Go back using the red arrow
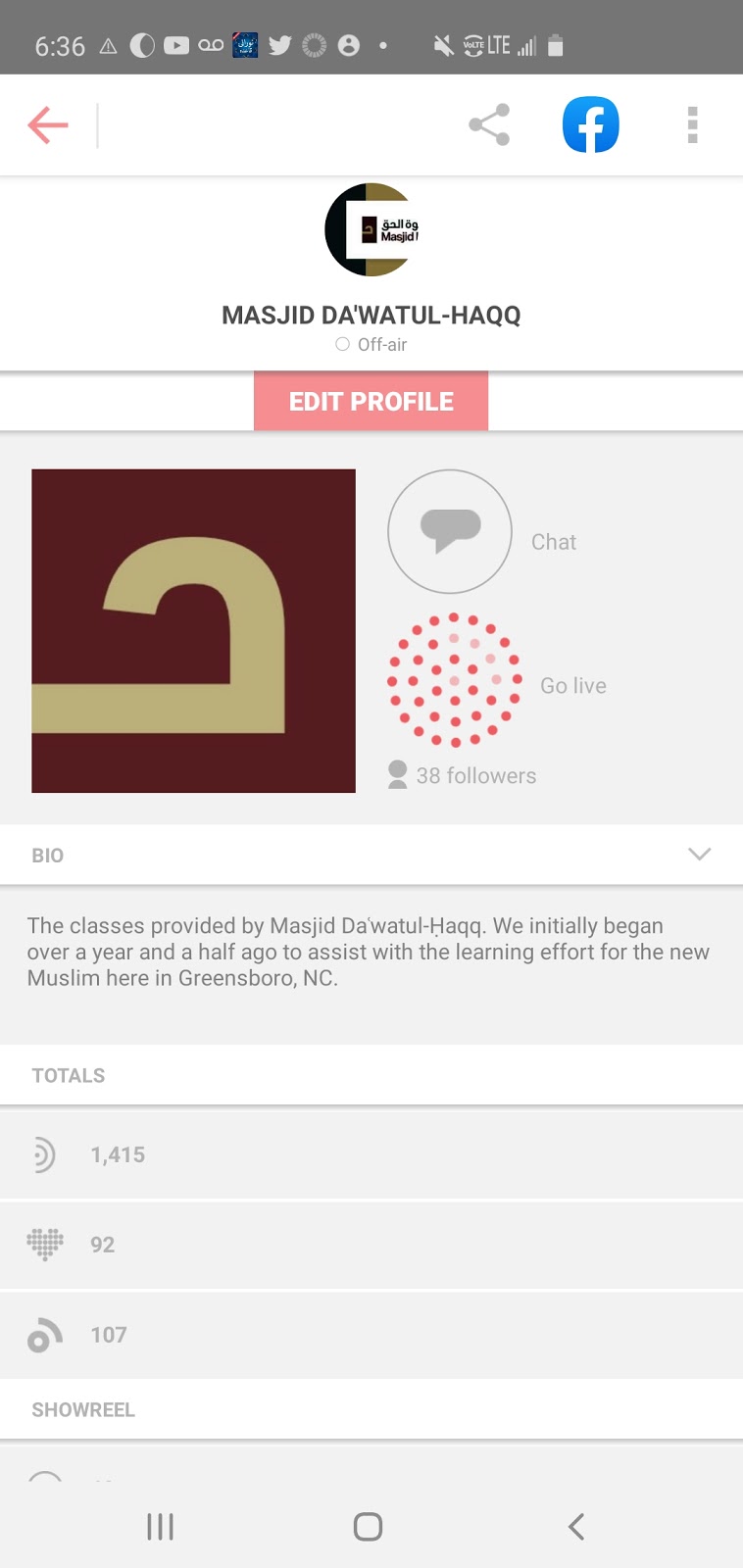Screen dimensions: 743x1568 [x=47, y=124]
